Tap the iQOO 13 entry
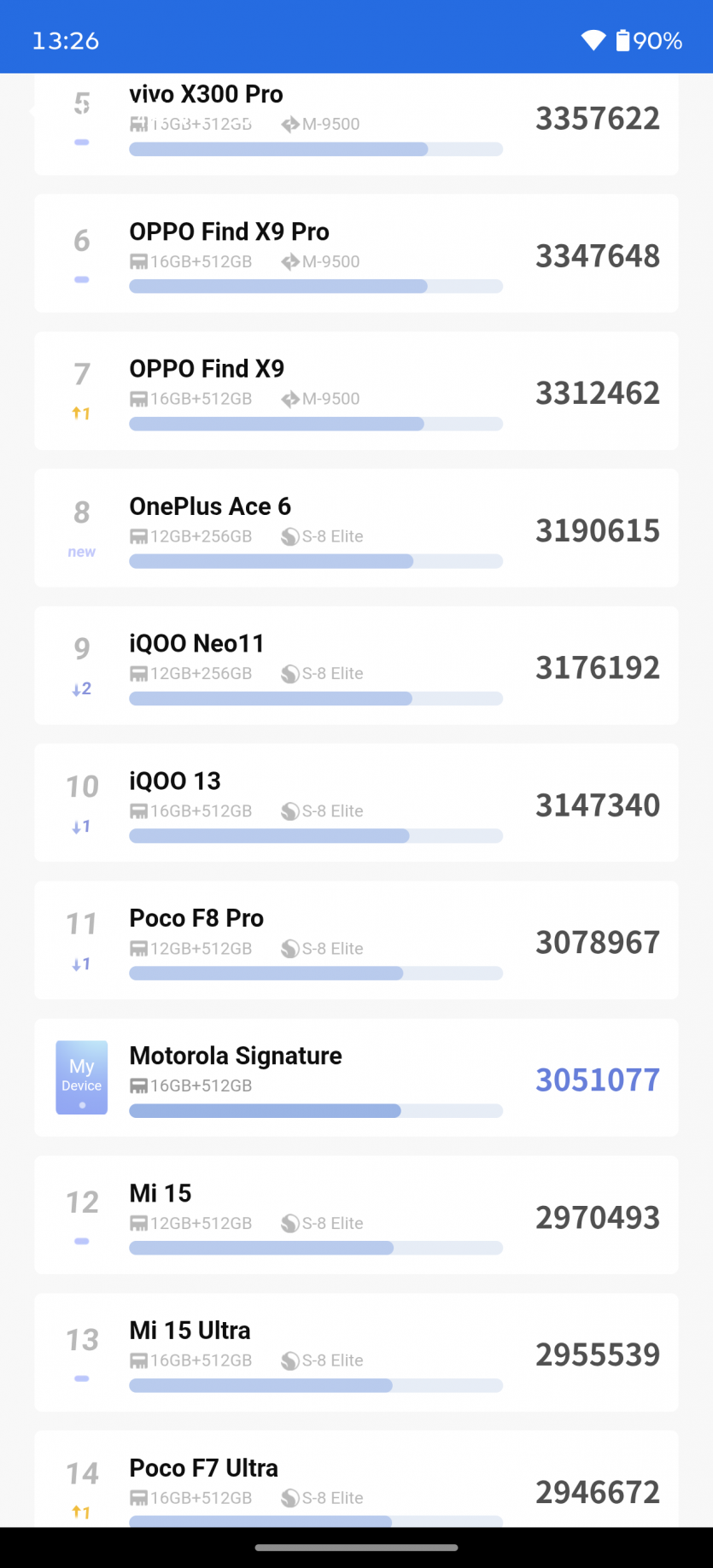 point(356,803)
